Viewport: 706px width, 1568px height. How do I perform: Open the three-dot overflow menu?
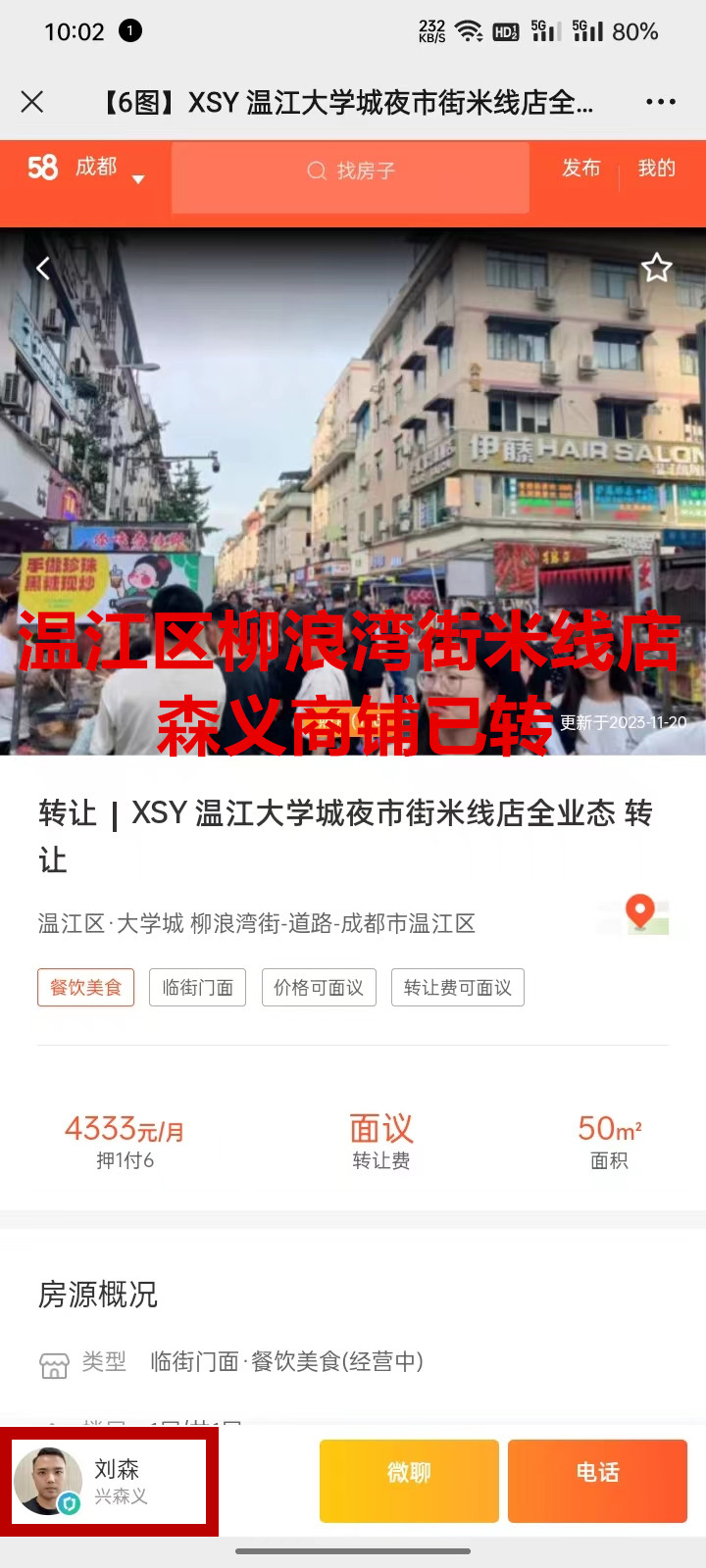tap(660, 102)
